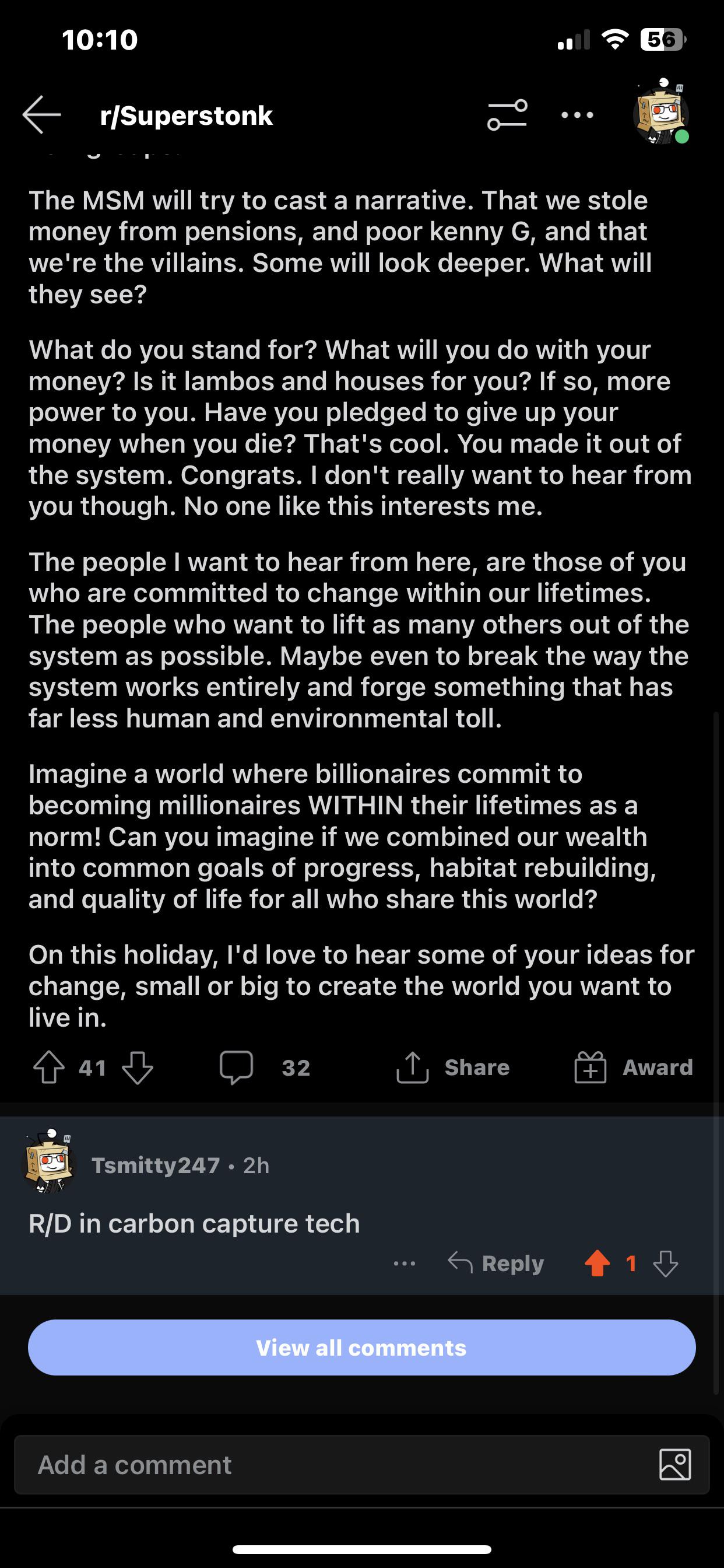Screen dimensions: 724x1568
Task: Open more options on Tsmitty247's comment
Action: click(x=404, y=1263)
